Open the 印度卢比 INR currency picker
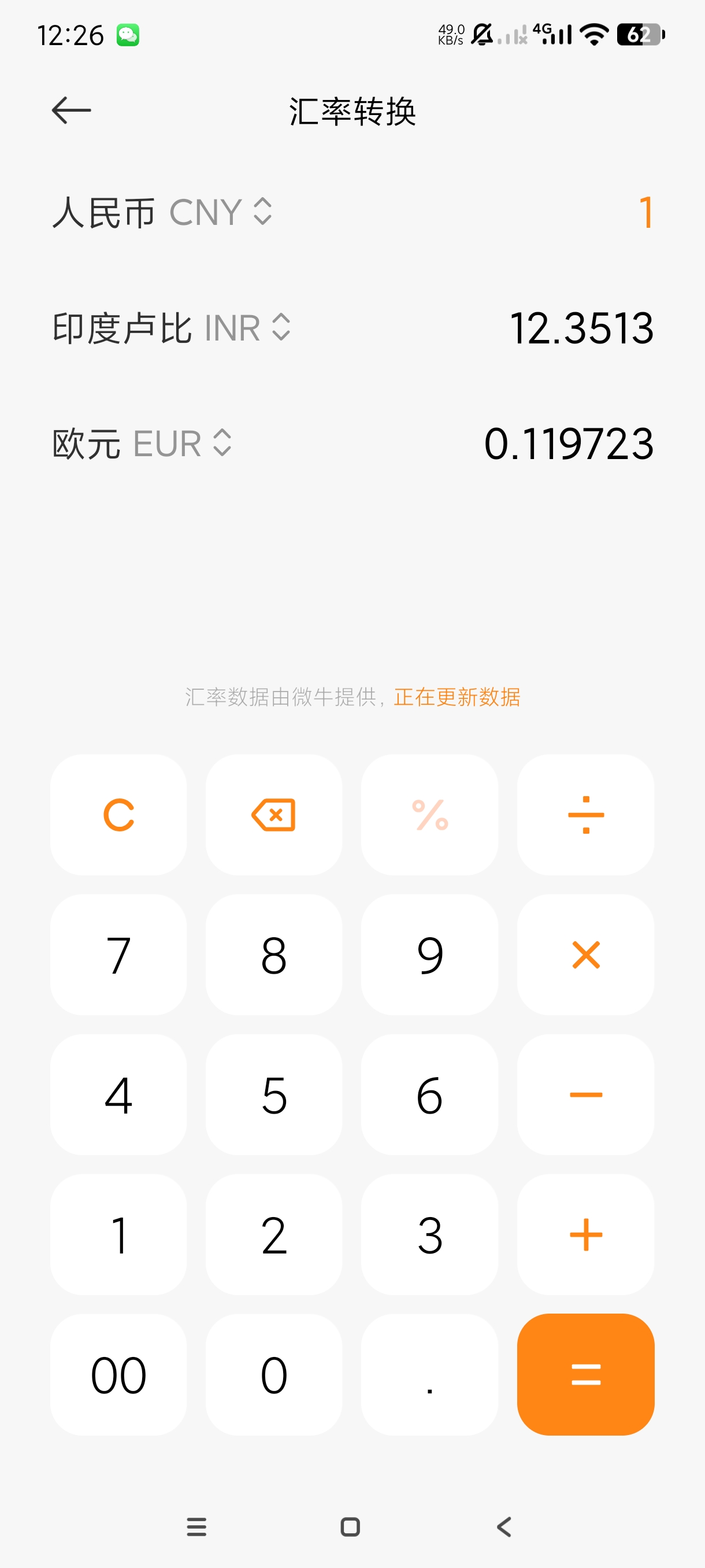The height and width of the screenshot is (1568, 705). (x=171, y=327)
